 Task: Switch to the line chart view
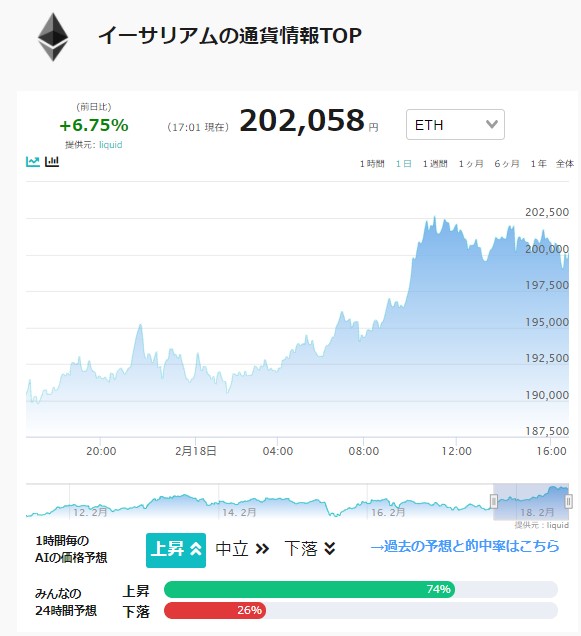point(32,161)
